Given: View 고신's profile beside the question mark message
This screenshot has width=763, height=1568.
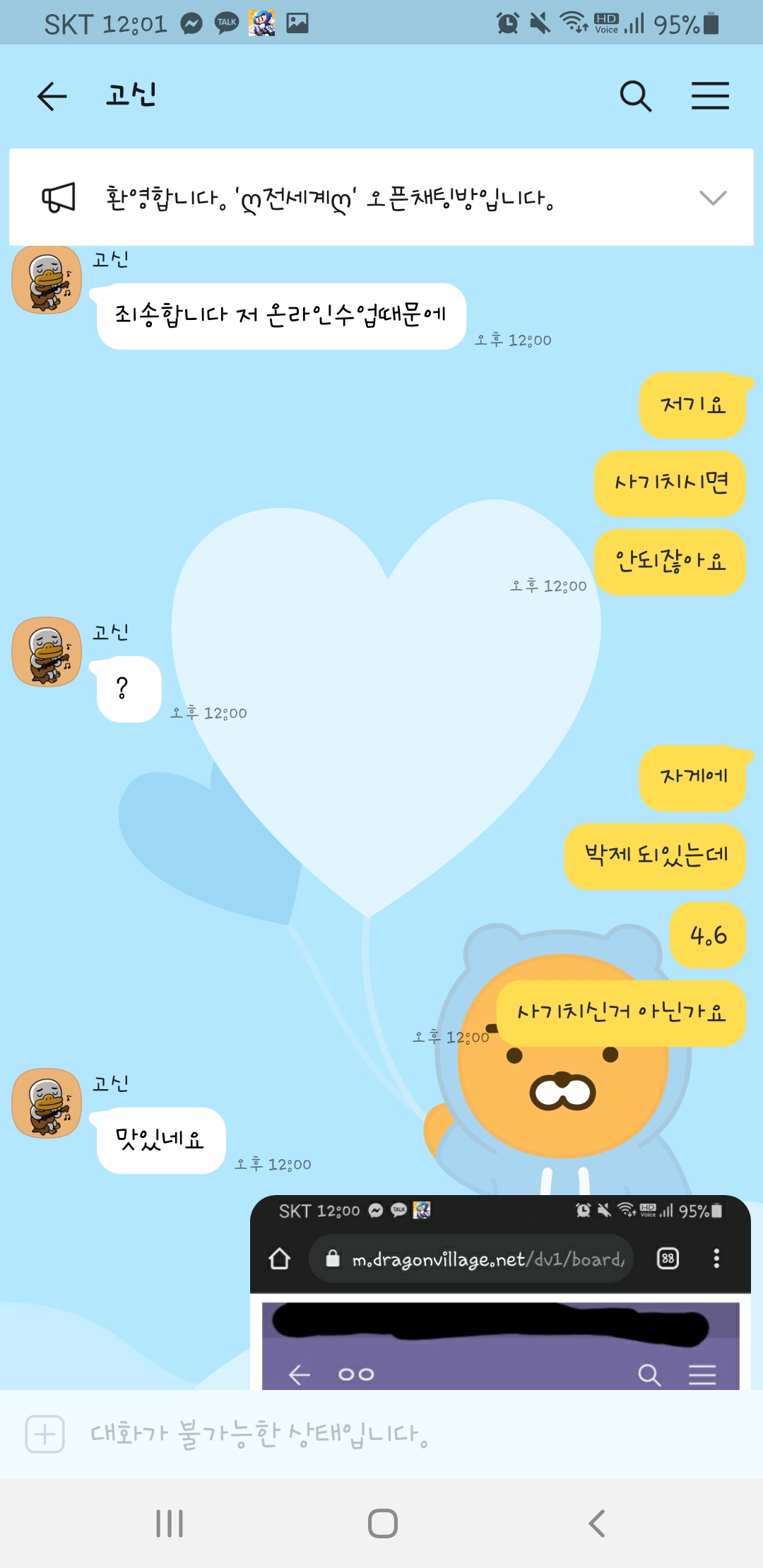Looking at the screenshot, I should [47, 652].
